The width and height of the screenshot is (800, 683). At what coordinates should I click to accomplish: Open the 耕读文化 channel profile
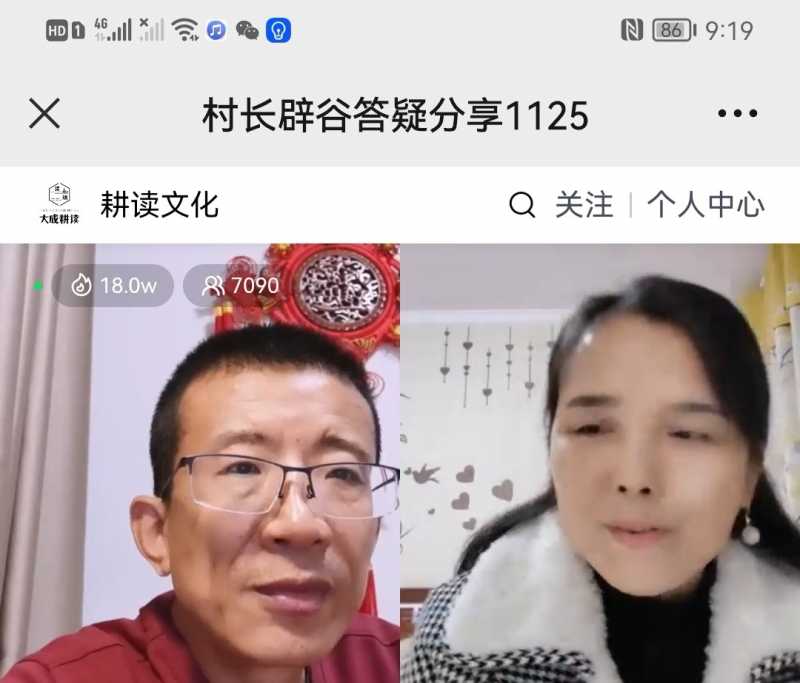click(x=159, y=205)
